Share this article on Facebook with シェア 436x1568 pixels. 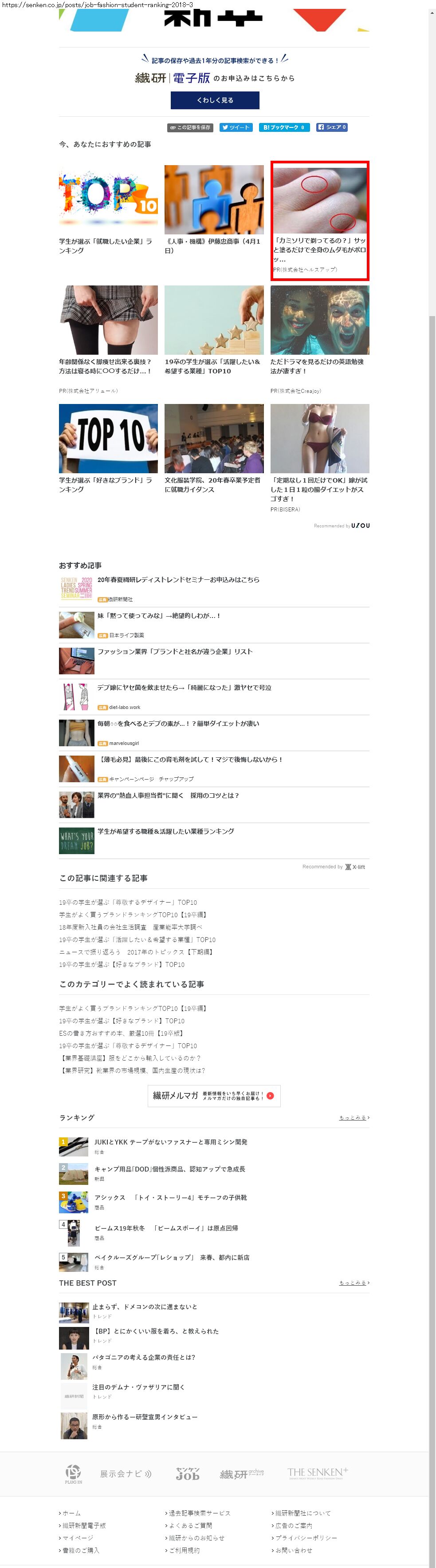coord(331,127)
